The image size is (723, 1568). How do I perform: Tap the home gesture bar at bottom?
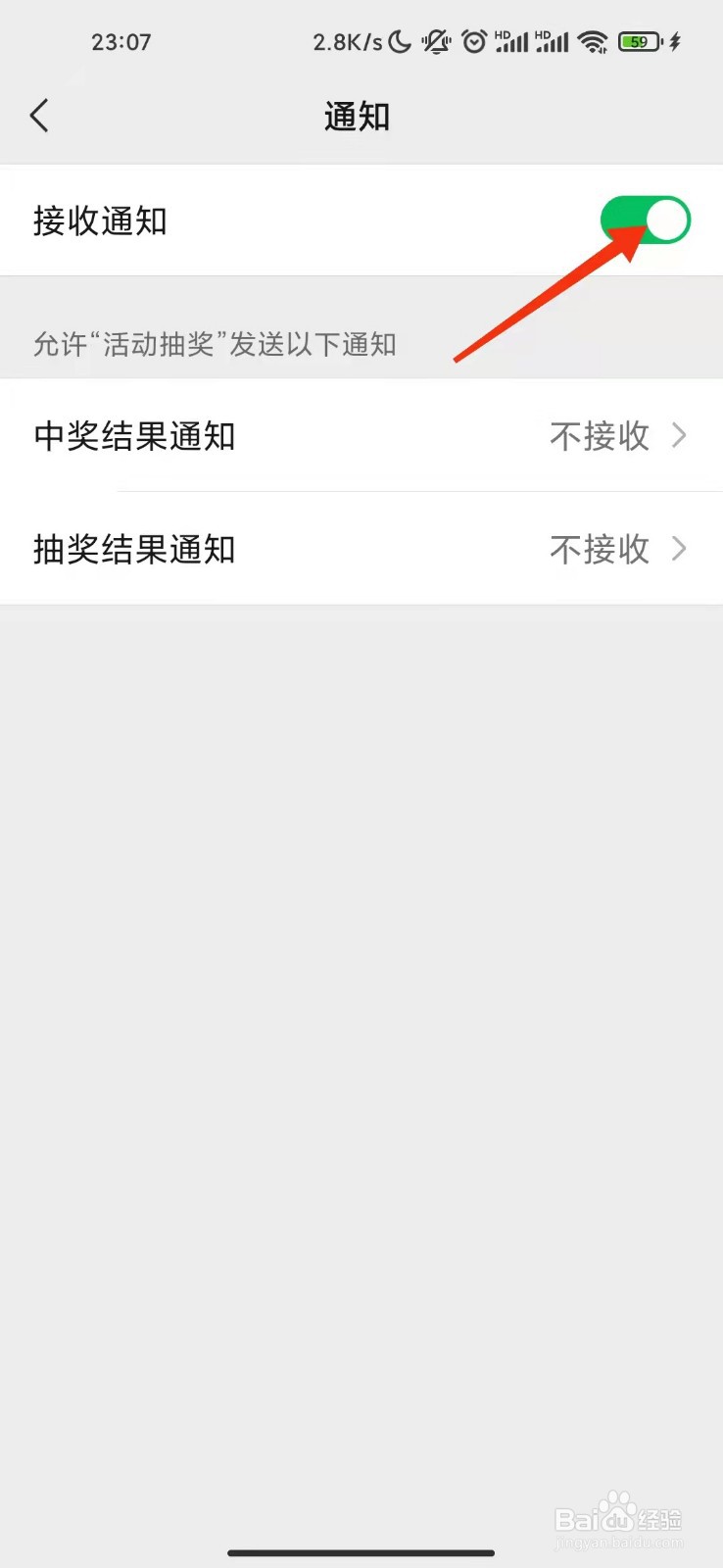tap(361, 1552)
